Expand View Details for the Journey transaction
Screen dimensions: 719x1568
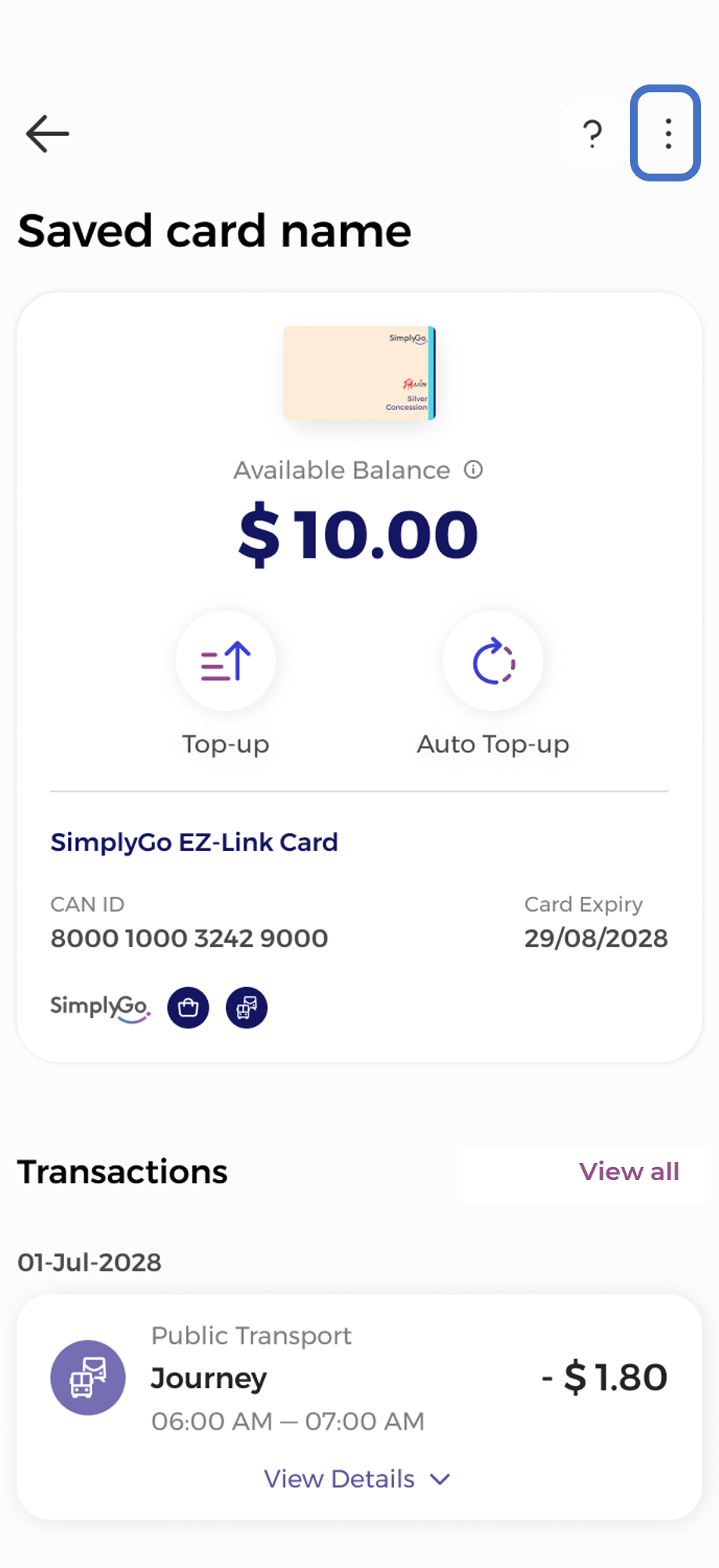click(x=357, y=1479)
